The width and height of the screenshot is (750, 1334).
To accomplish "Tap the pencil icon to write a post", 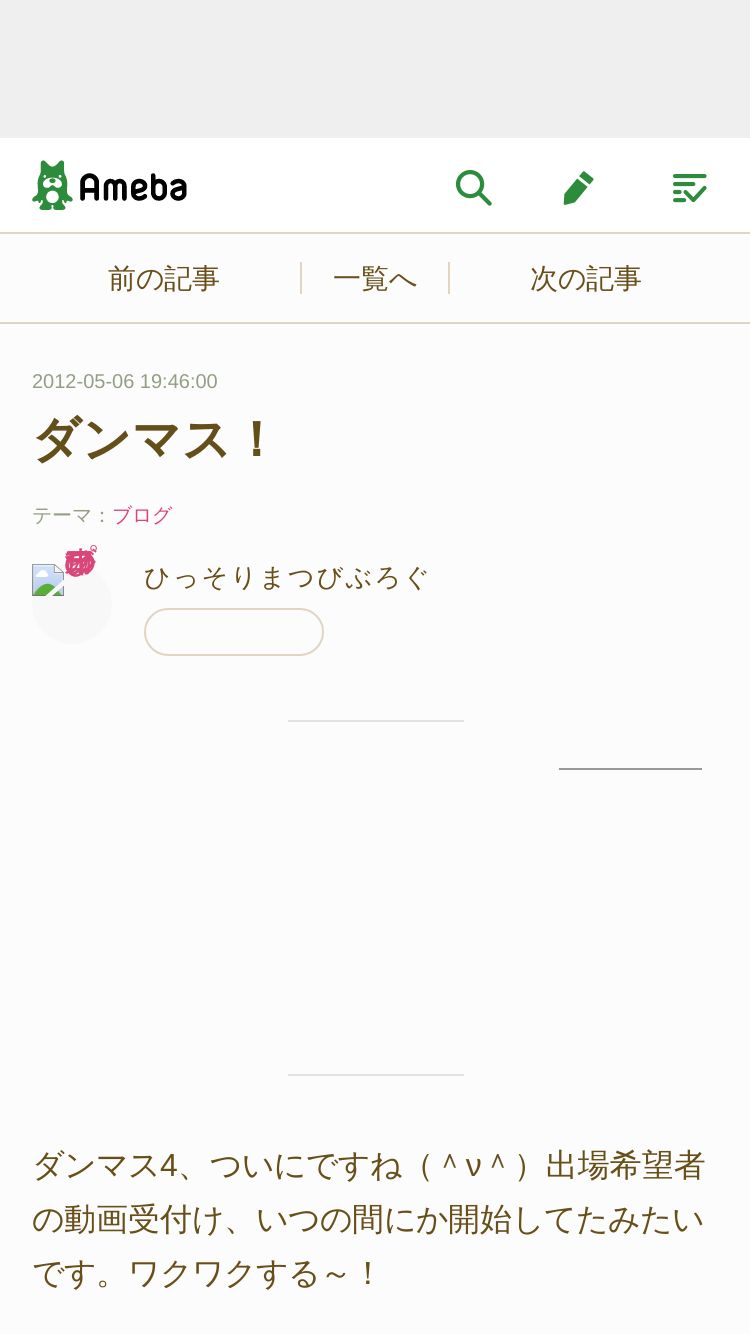I will coord(578,187).
